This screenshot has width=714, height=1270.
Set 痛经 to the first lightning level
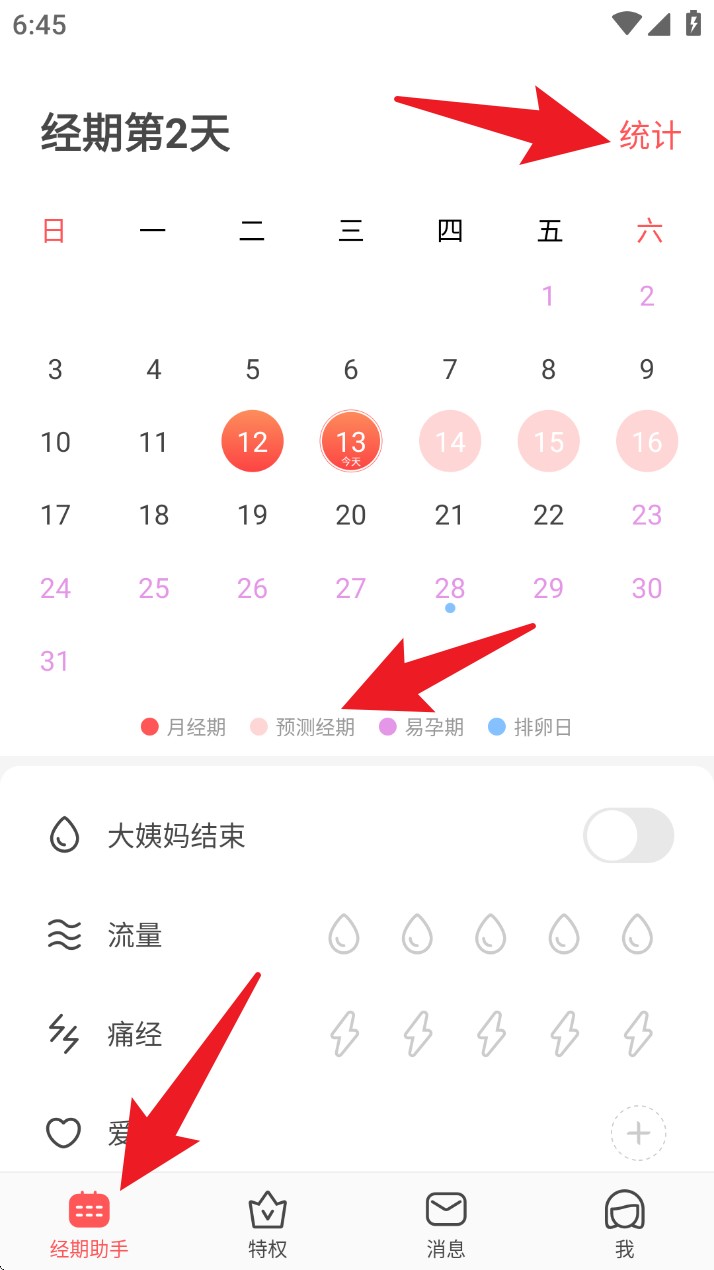pos(344,1033)
